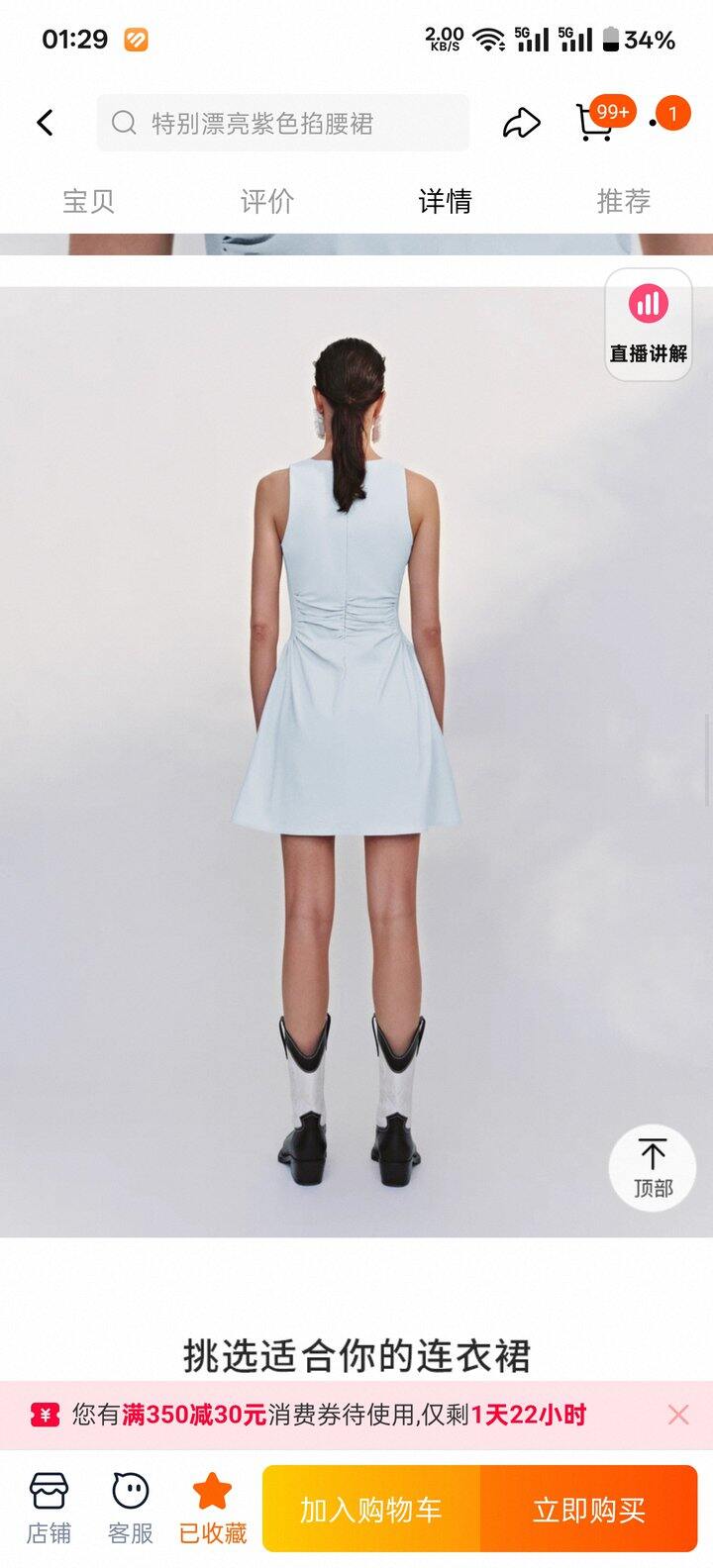Switch to the 推荐 tab
713x1568 pixels.
[624, 201]
